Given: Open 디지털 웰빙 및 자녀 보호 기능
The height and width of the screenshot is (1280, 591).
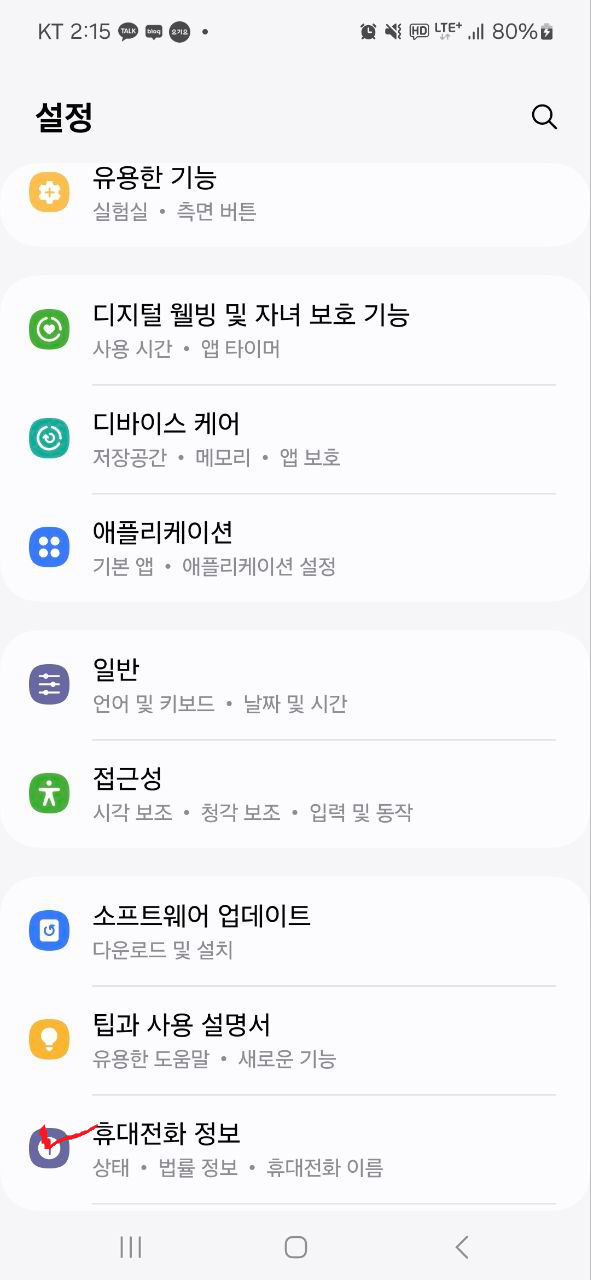Looking at the screenshot, I should [295, 330].
